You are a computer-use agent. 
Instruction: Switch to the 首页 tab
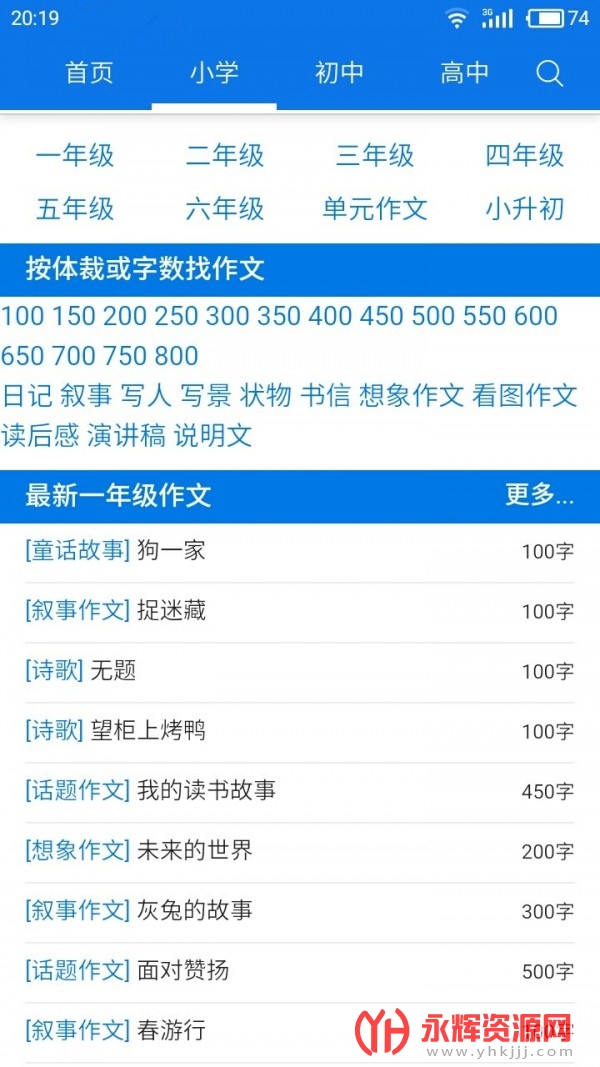89,73
